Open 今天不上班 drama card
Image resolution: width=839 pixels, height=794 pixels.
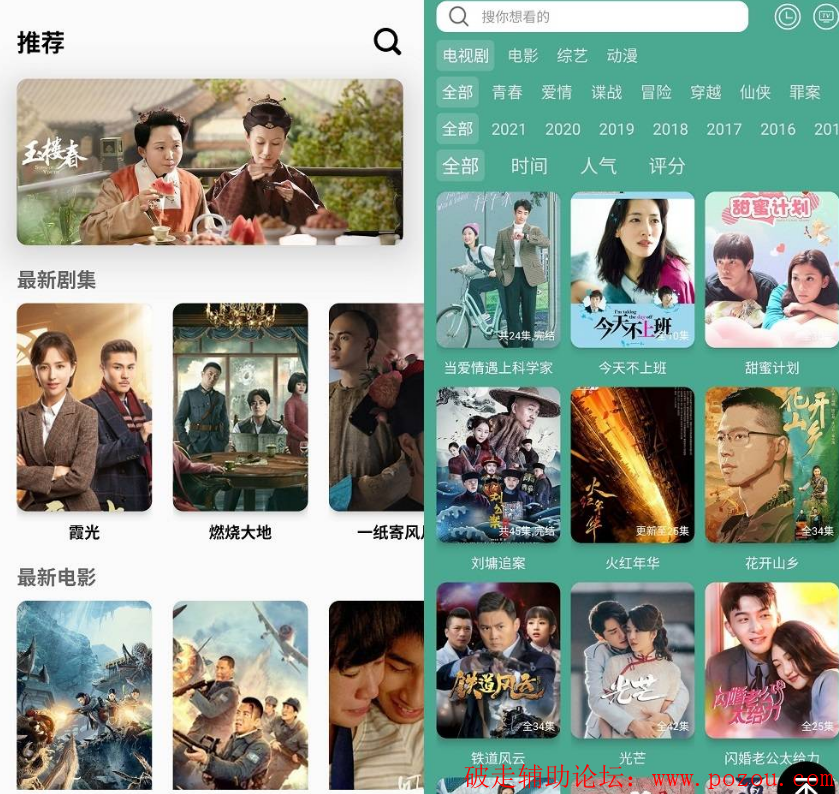pos(632,270)
